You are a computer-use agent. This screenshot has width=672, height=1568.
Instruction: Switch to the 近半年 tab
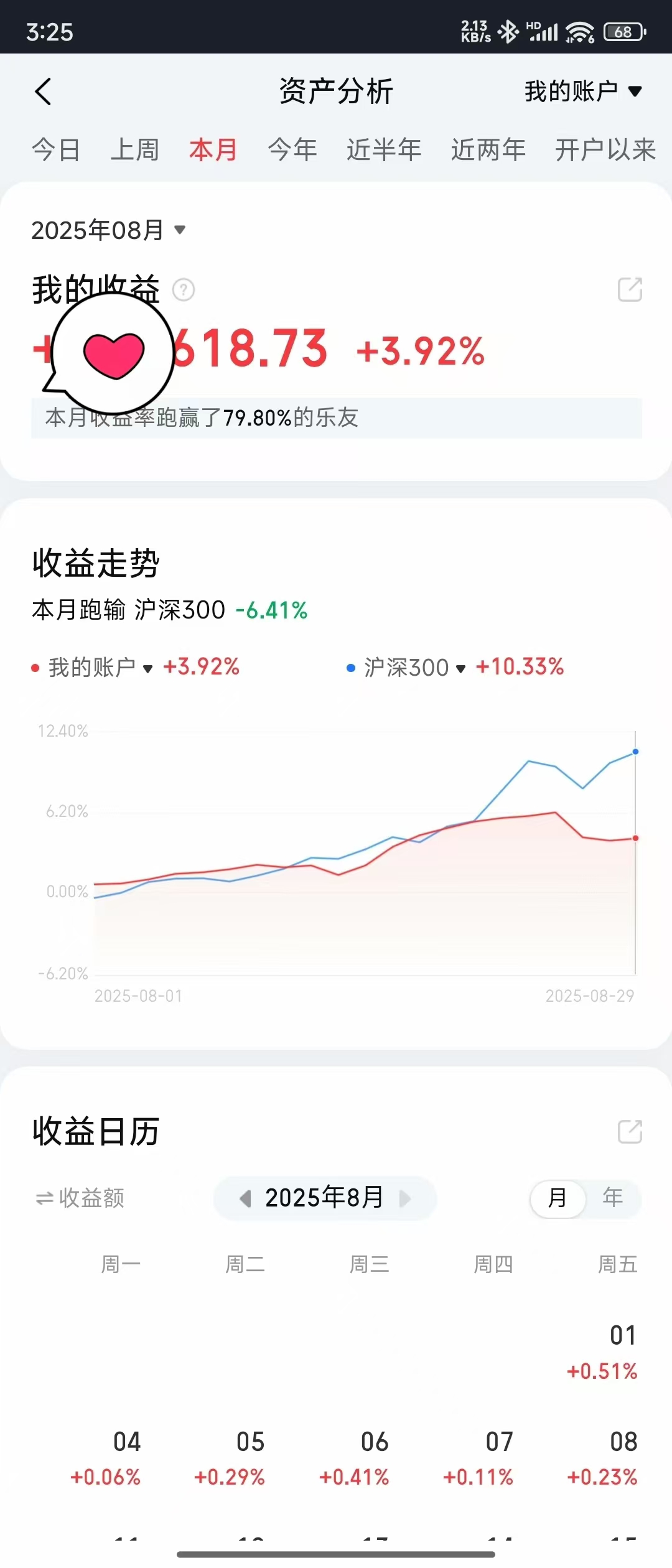pos(384,150)
